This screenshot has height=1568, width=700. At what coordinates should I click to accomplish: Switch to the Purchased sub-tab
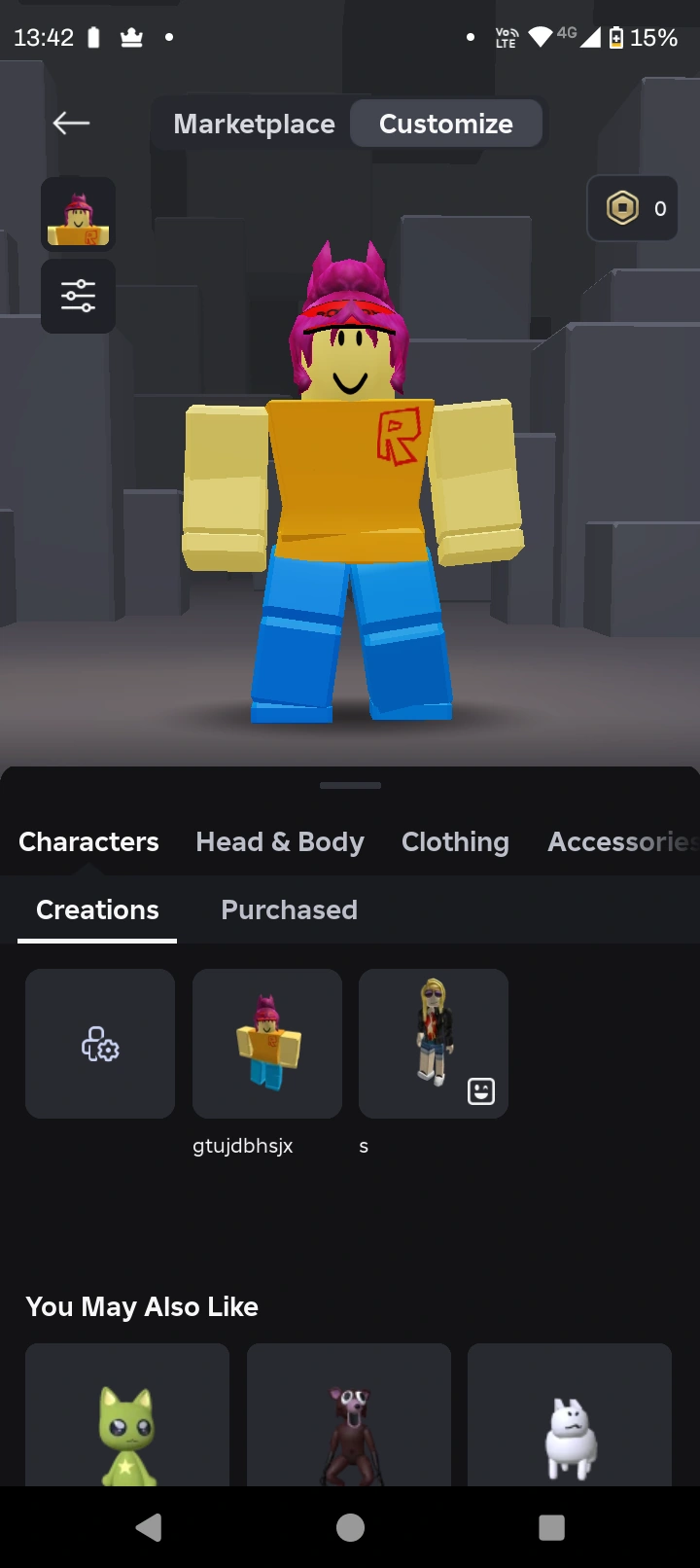(289, 909)
